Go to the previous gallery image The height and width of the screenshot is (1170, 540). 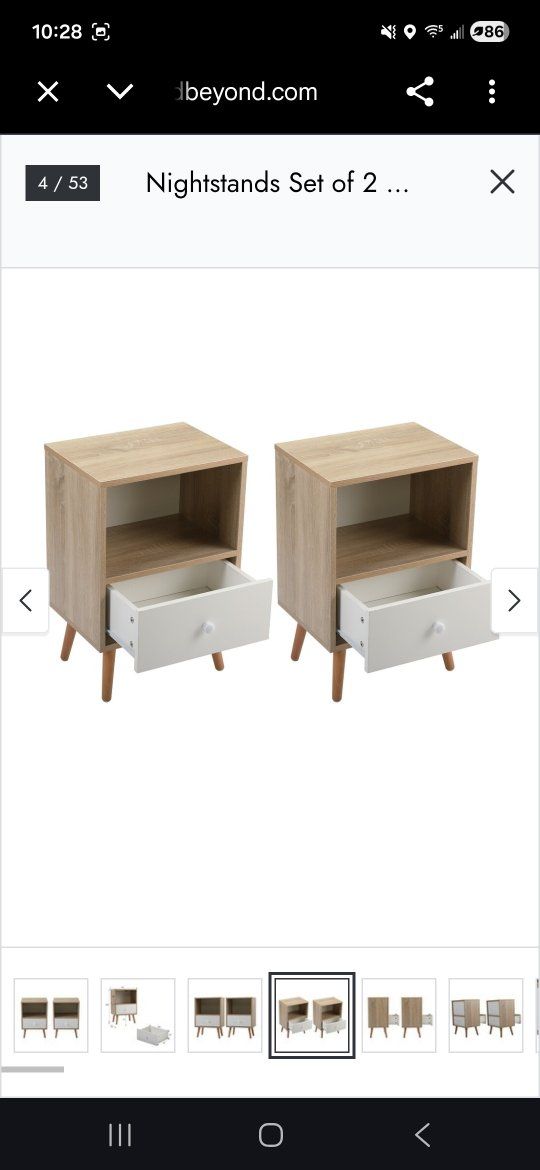[x=25, y=601]
